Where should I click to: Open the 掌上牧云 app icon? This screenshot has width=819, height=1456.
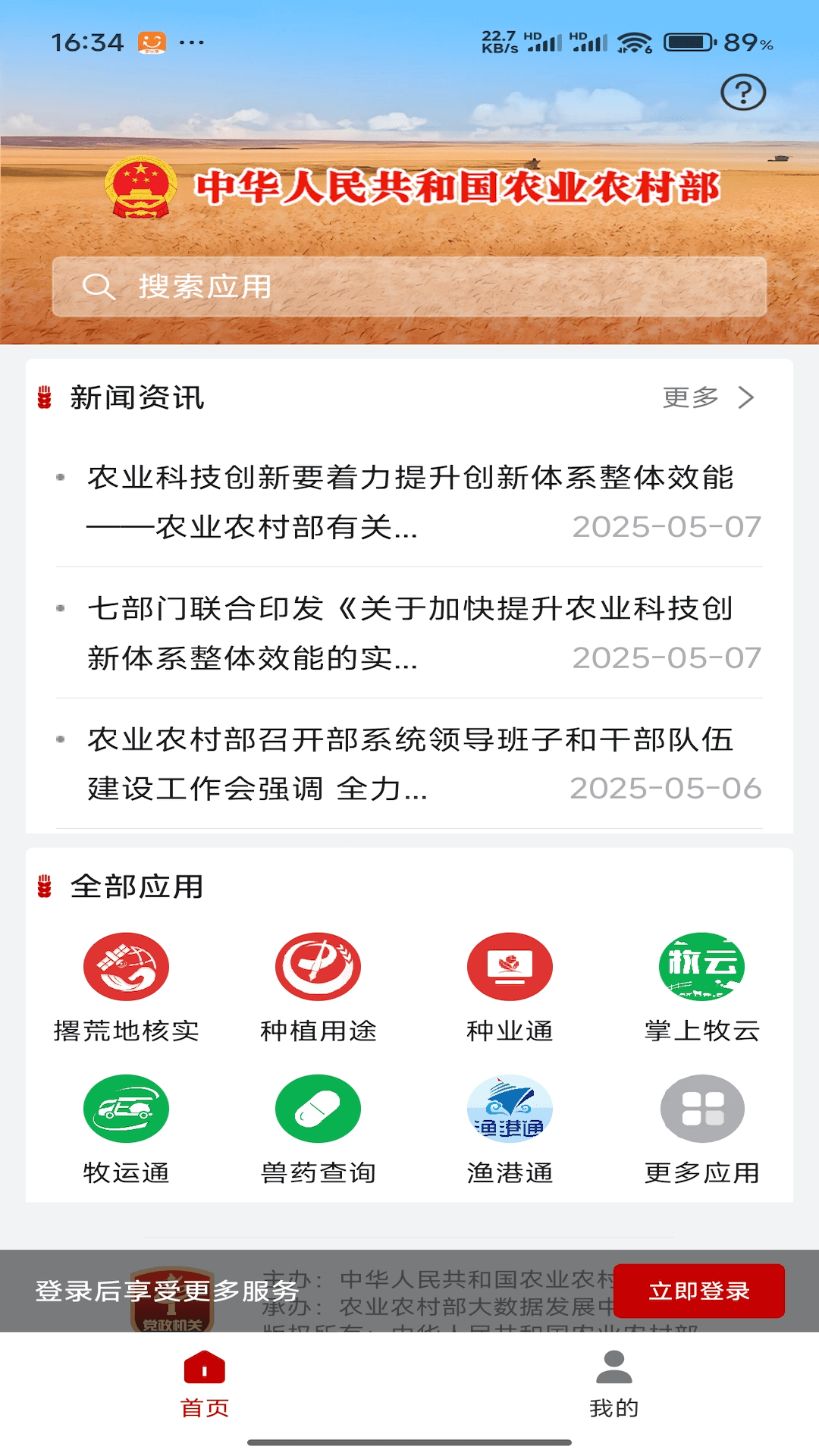(x=701, y=967)
